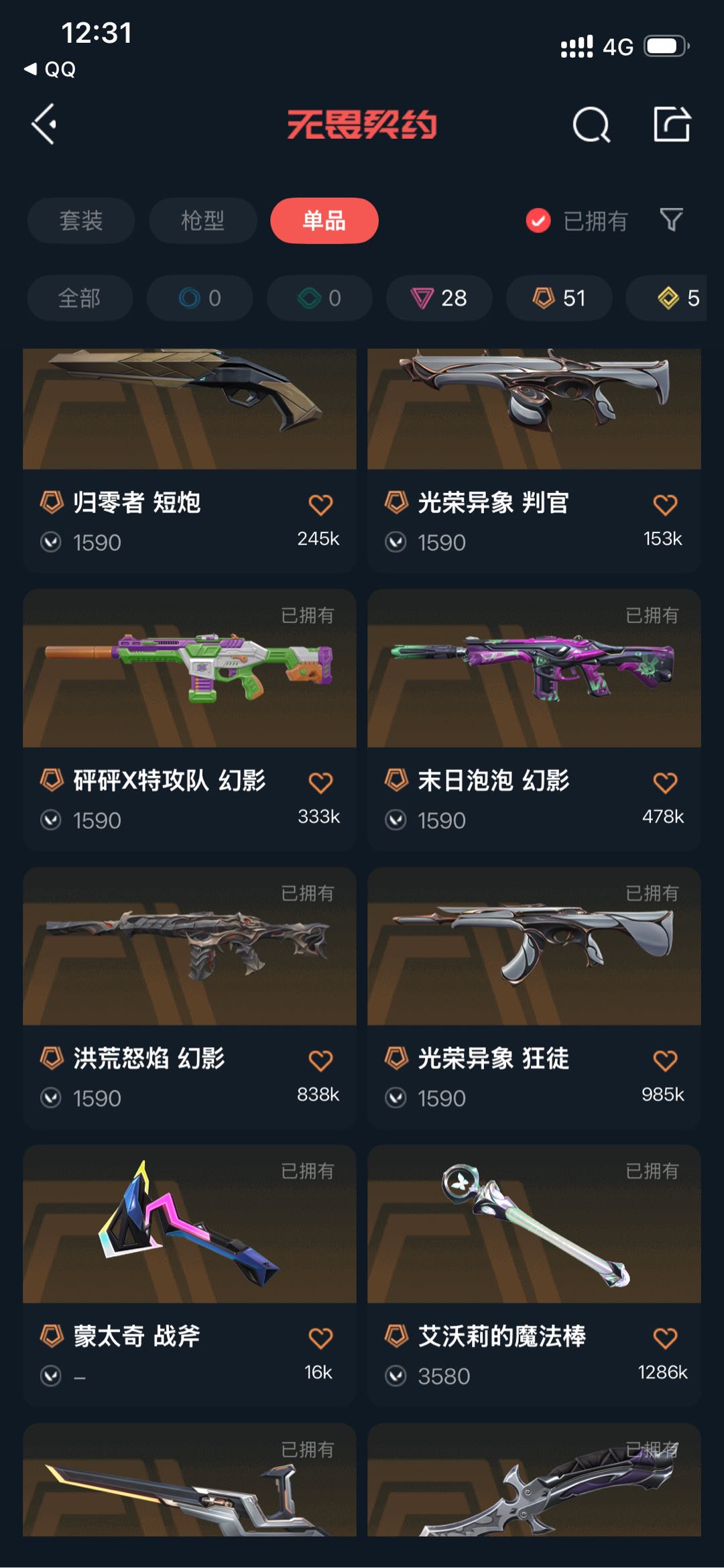Favorite the 末日泡泡 幻影 skin
724x1568 pixels.
665,783
